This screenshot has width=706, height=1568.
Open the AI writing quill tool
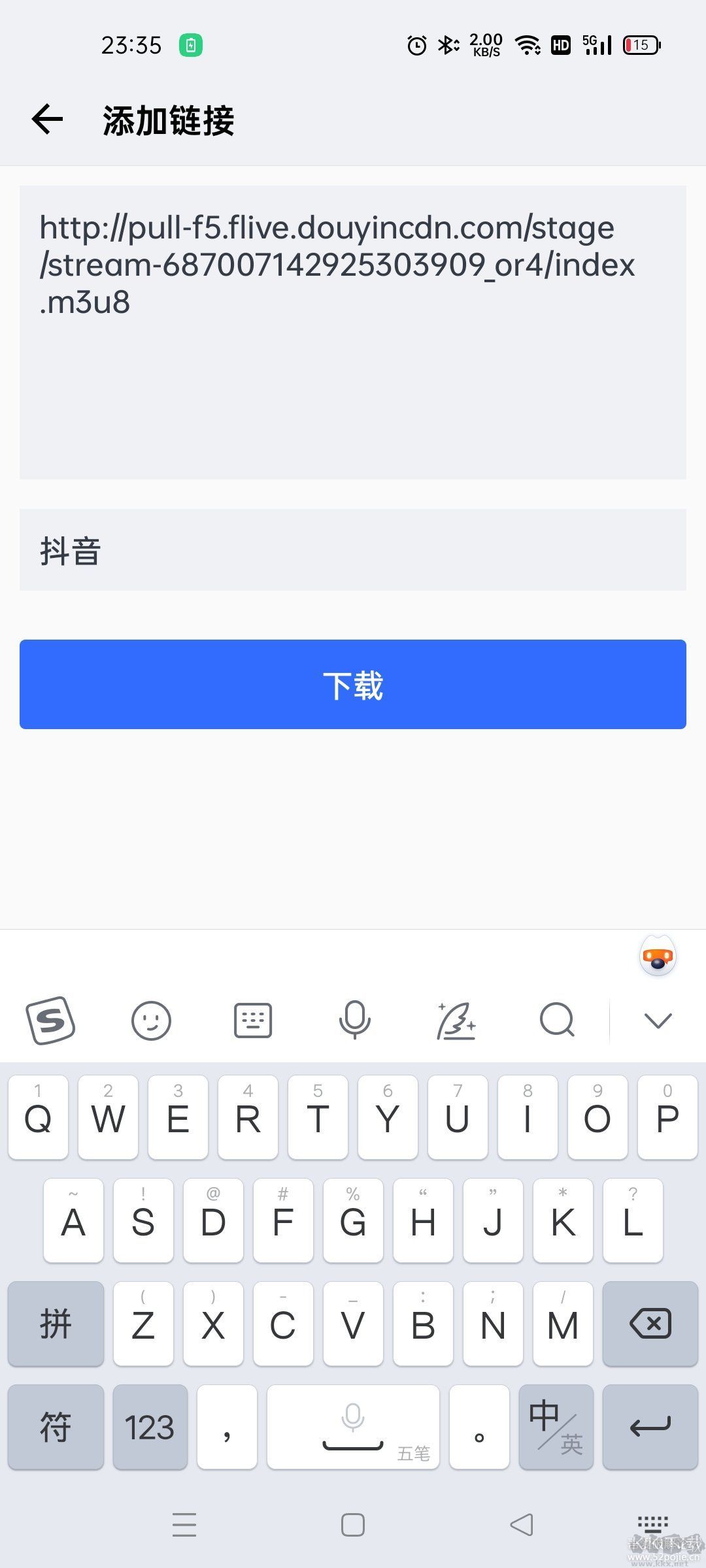click(456, 1021)
